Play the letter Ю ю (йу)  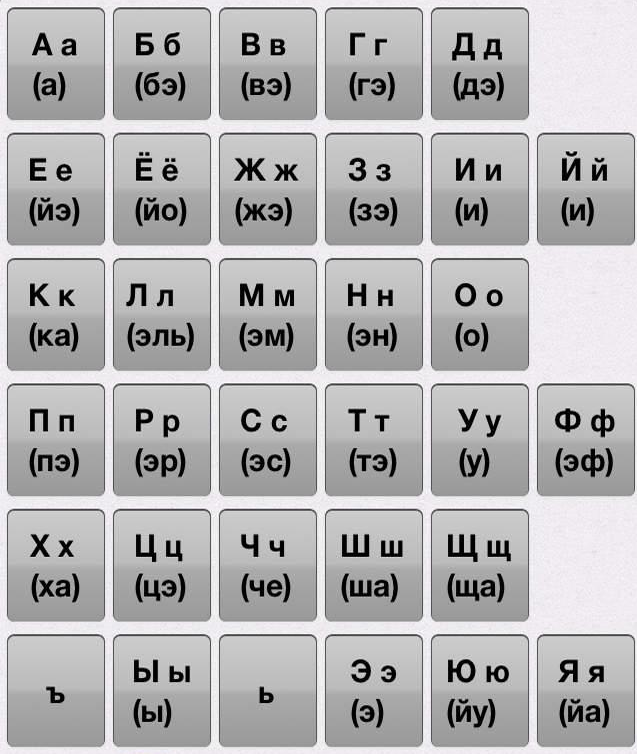tap(479, 691)
